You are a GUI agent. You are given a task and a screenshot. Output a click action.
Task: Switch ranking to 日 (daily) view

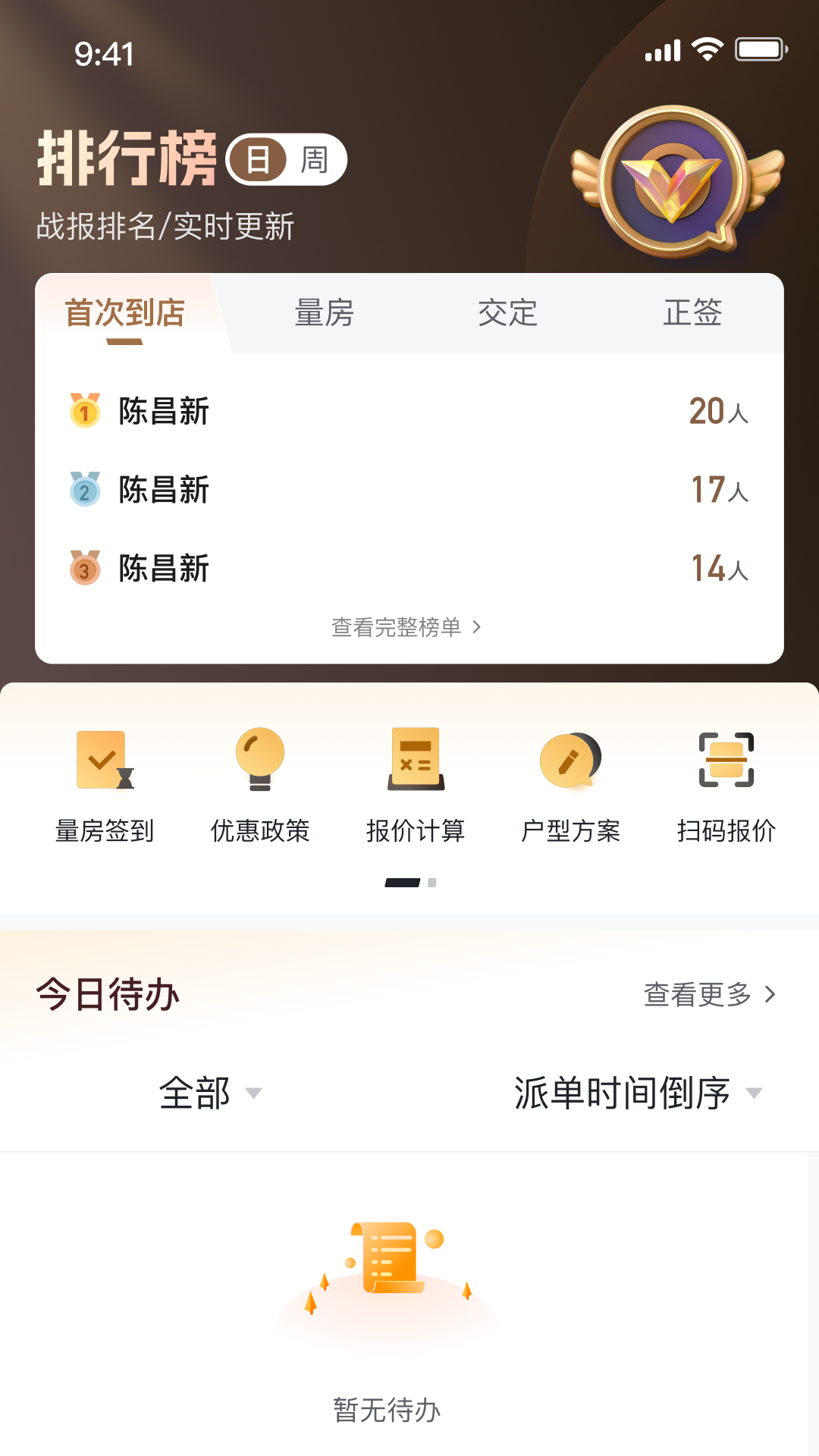(x=258, y=159)
